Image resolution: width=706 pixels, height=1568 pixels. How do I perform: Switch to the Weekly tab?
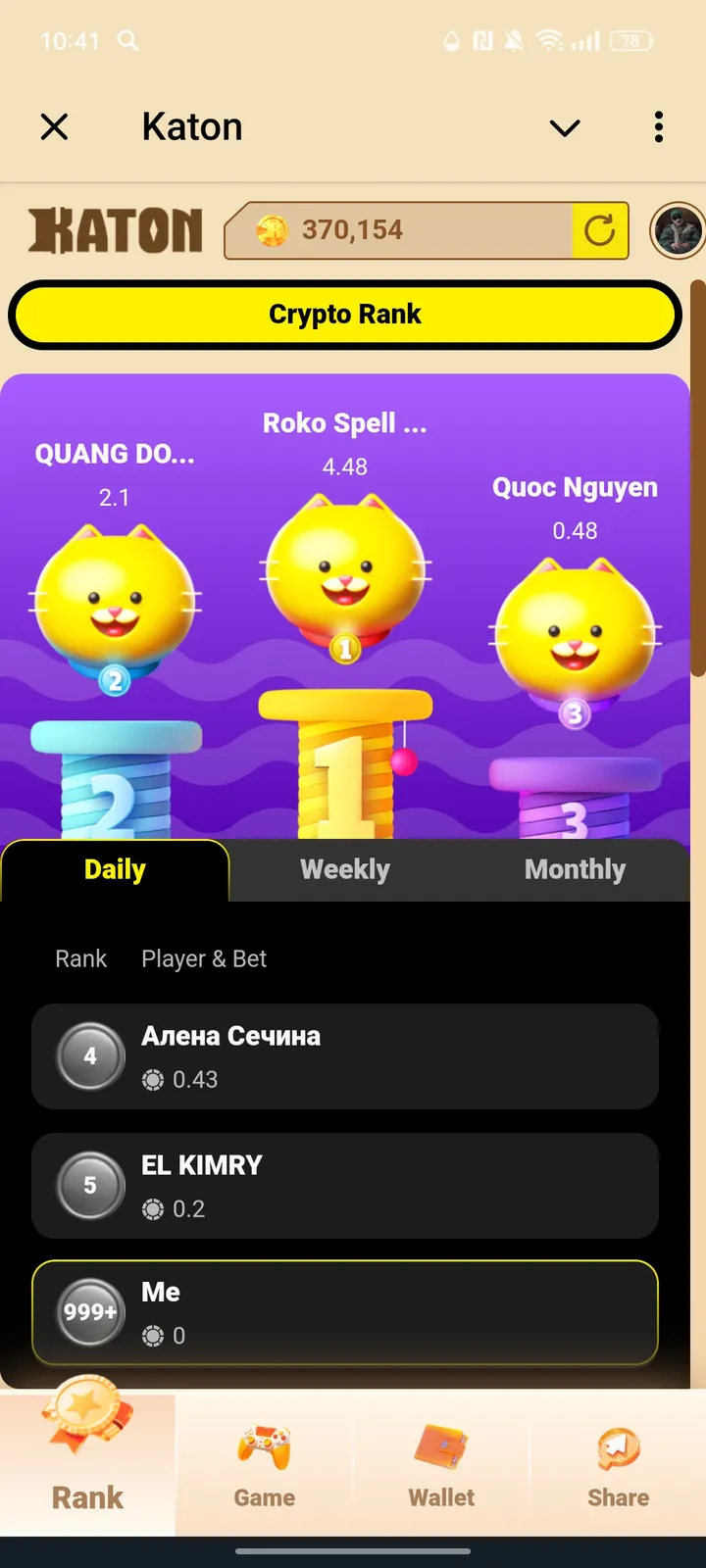click(x=345, y=869)
